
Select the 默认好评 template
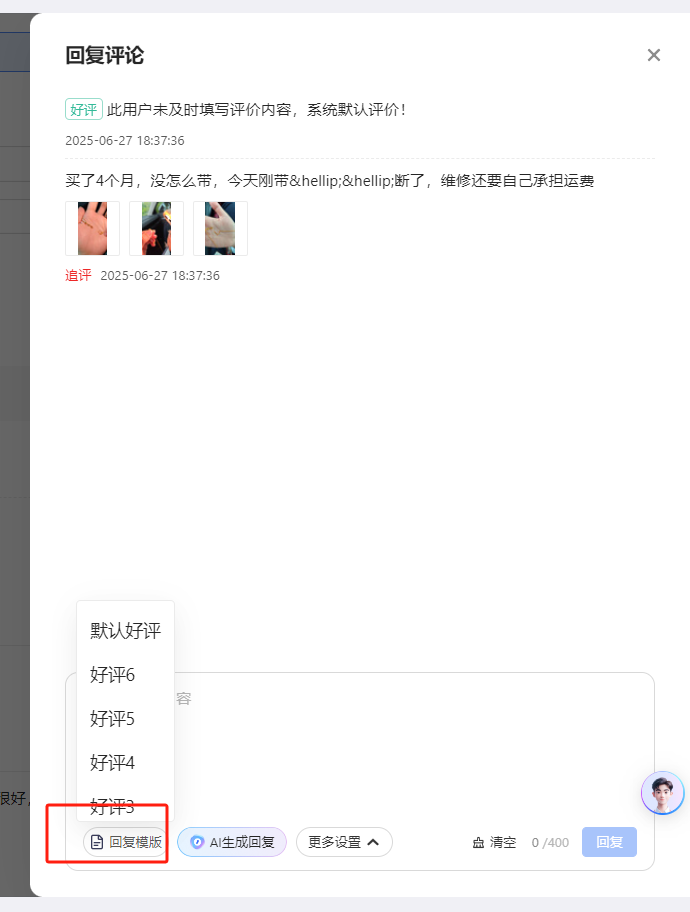pyautogui.click(x=125, y=631)
